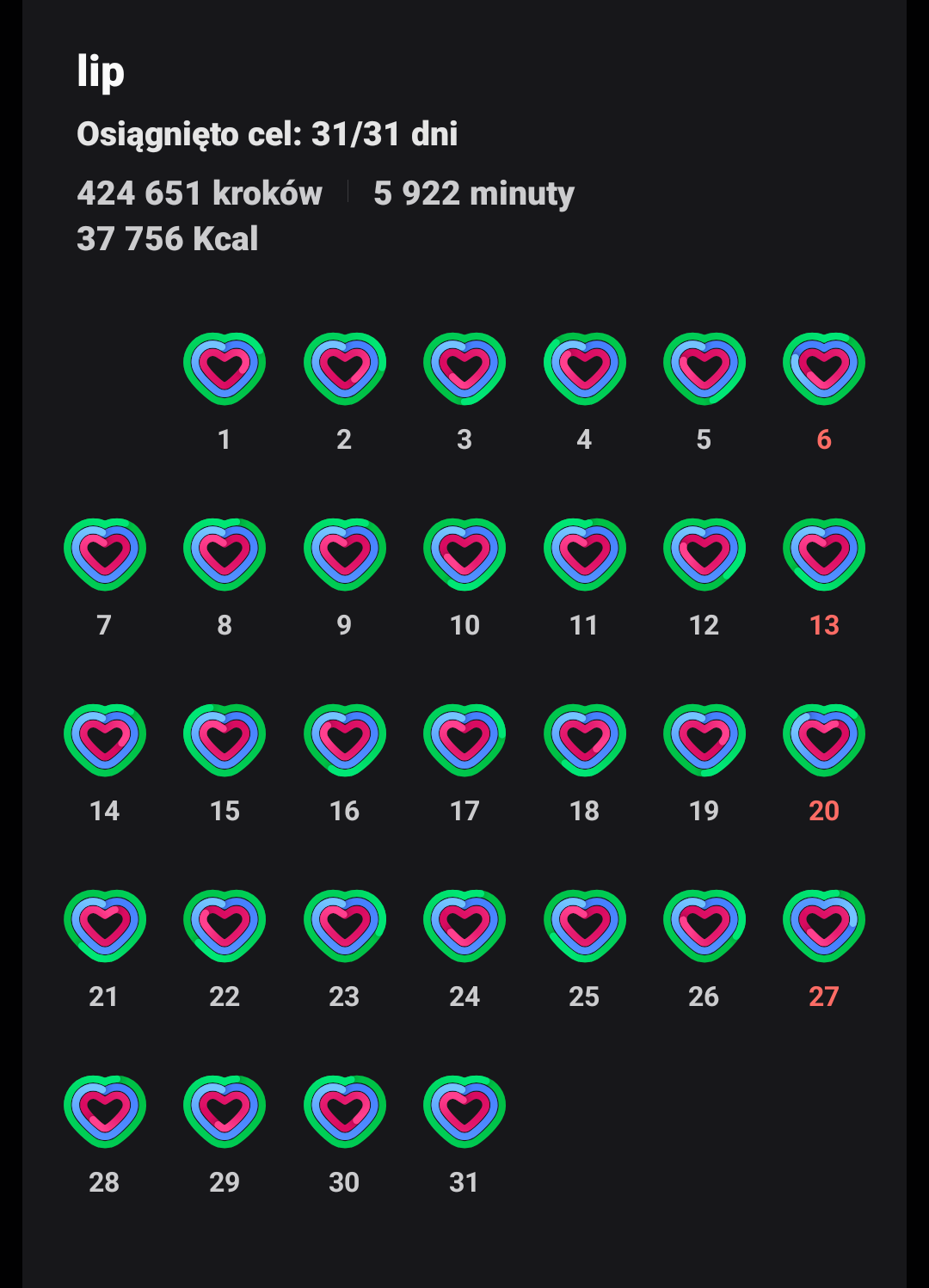Open day 31 activity heart
Image resolution: width=929 pixels, height=1288 pixels.
(x=464, y=1112)
